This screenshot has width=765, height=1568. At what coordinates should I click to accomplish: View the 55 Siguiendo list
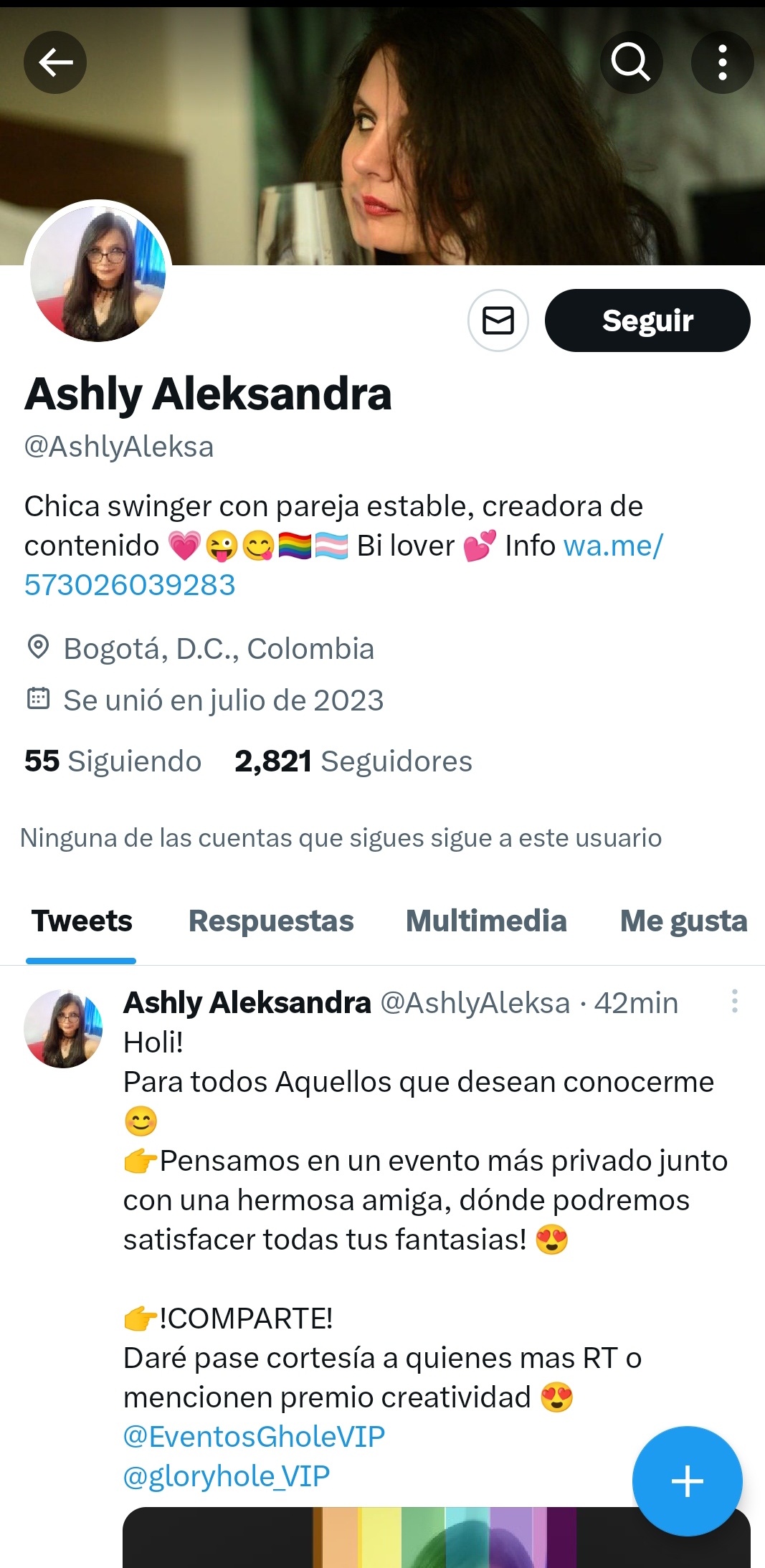(113, 761)
